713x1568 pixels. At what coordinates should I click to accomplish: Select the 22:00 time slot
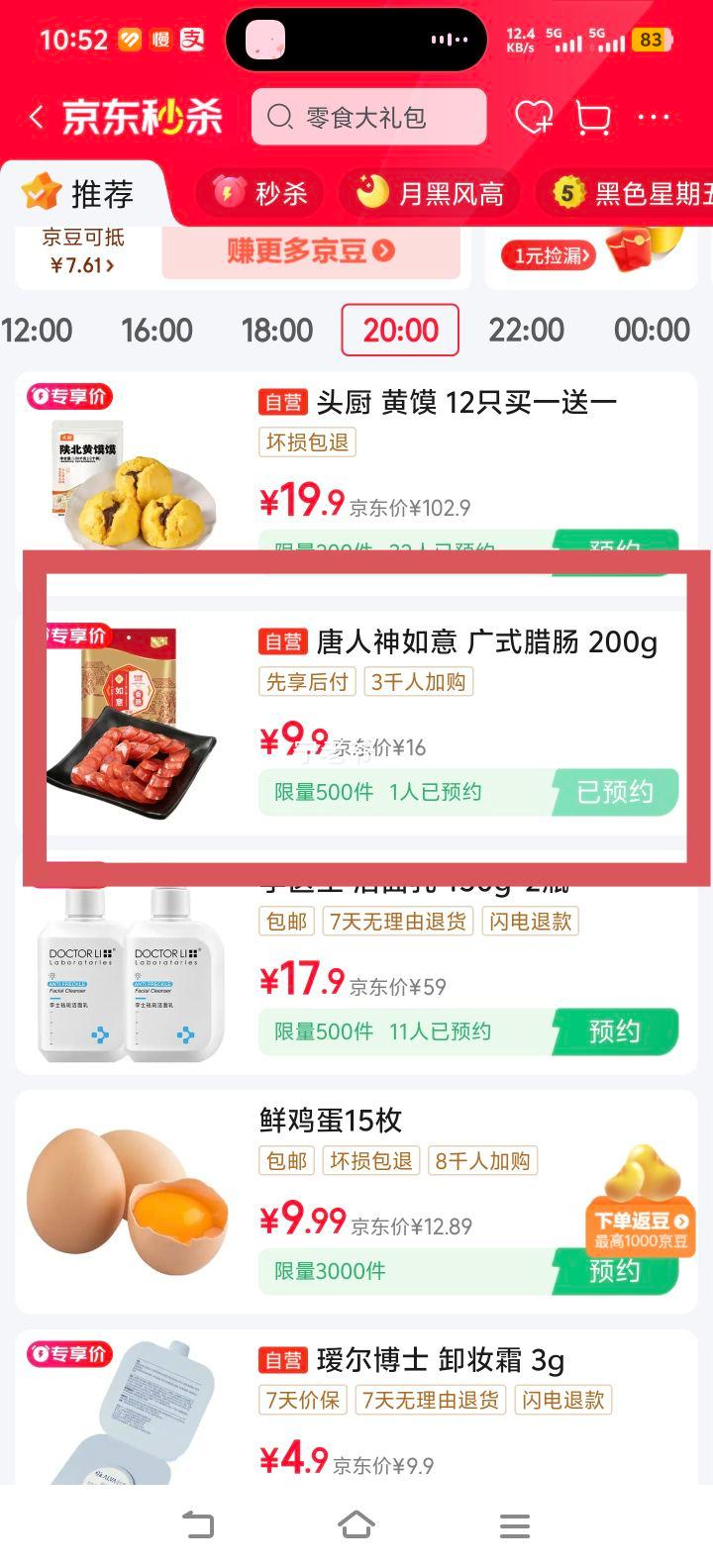point(528,330)
